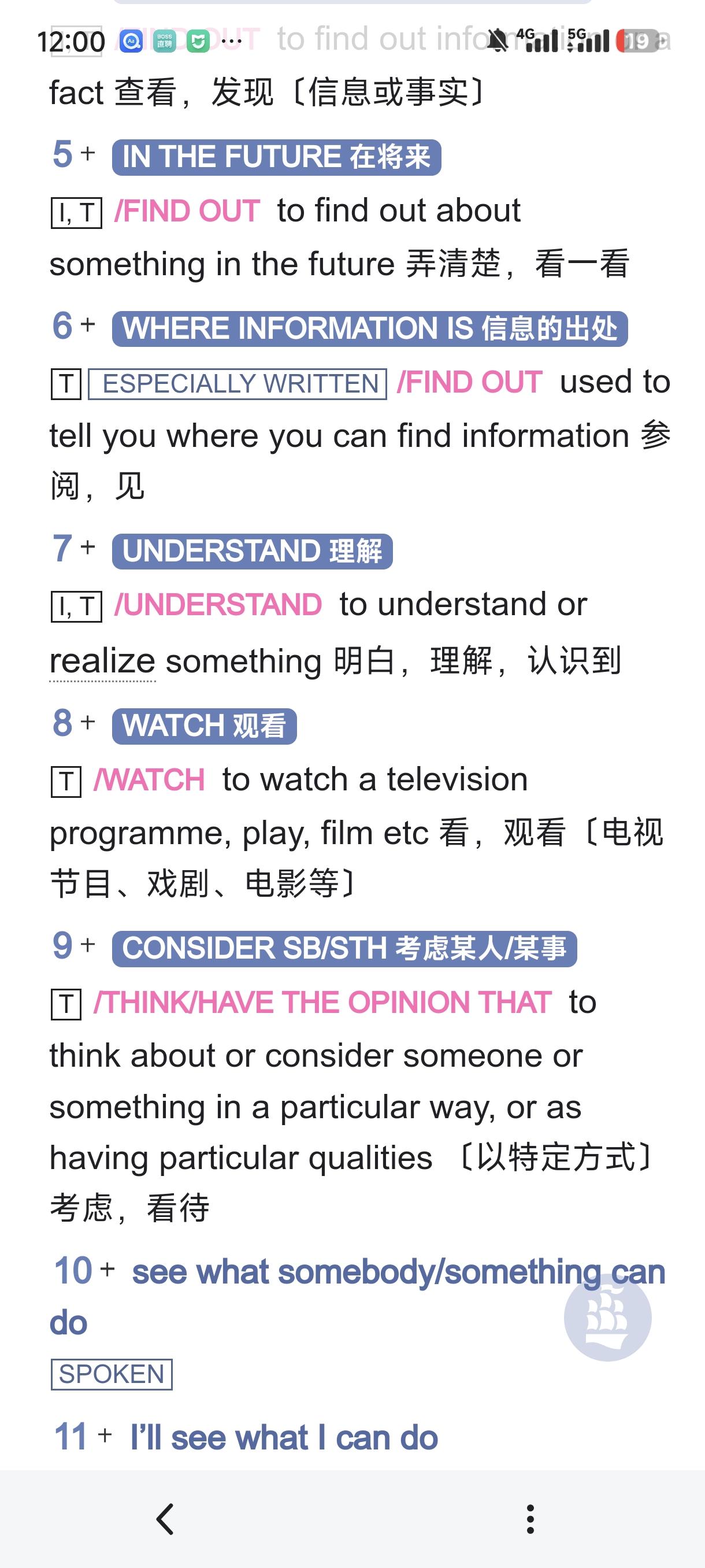The width and height of the screenshot is (705, 1568).
Task: Go back using the bottom back arrow
Action: (x=165, y=1519)
